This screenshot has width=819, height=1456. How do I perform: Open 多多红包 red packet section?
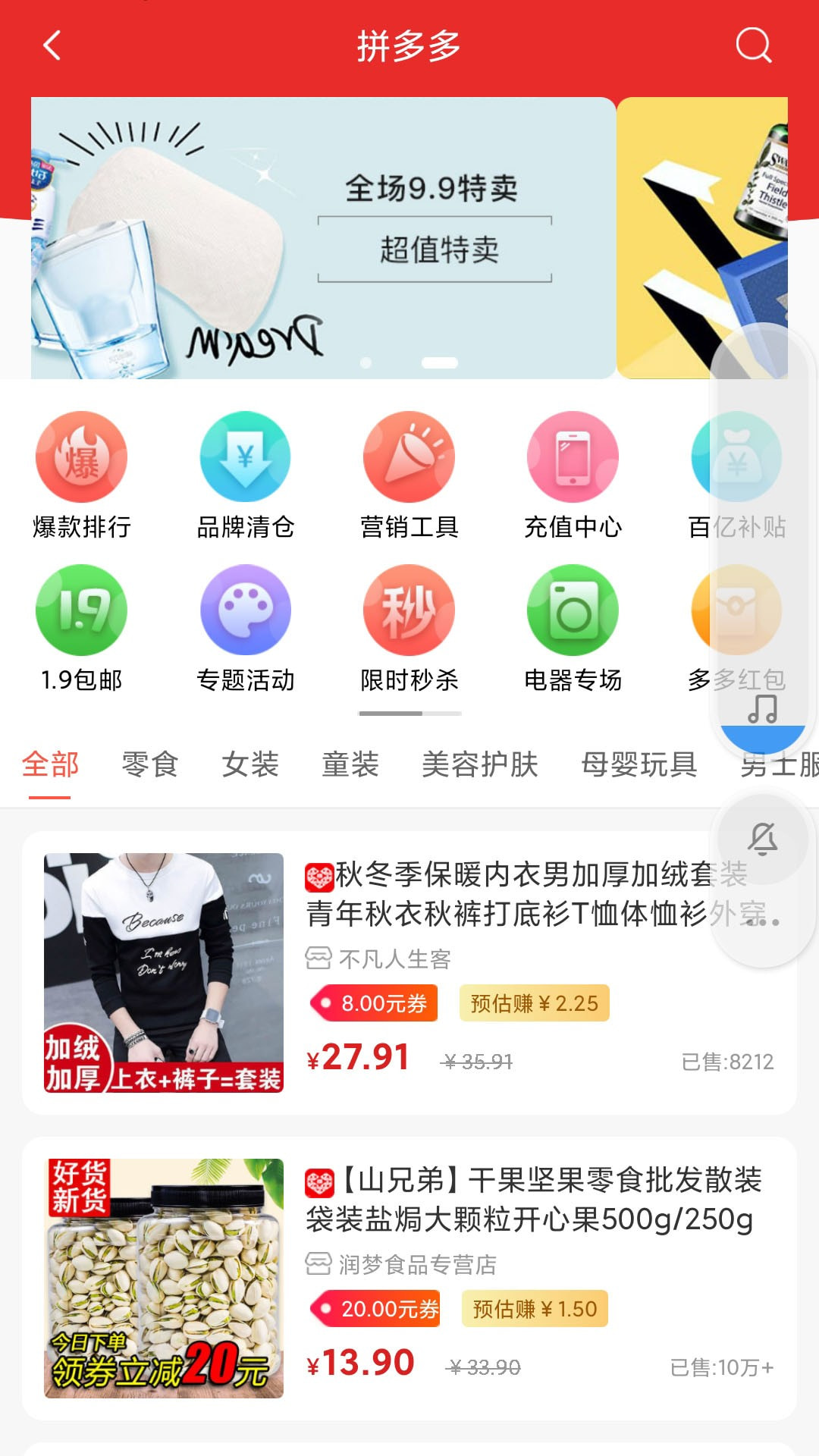coord(736,610)
